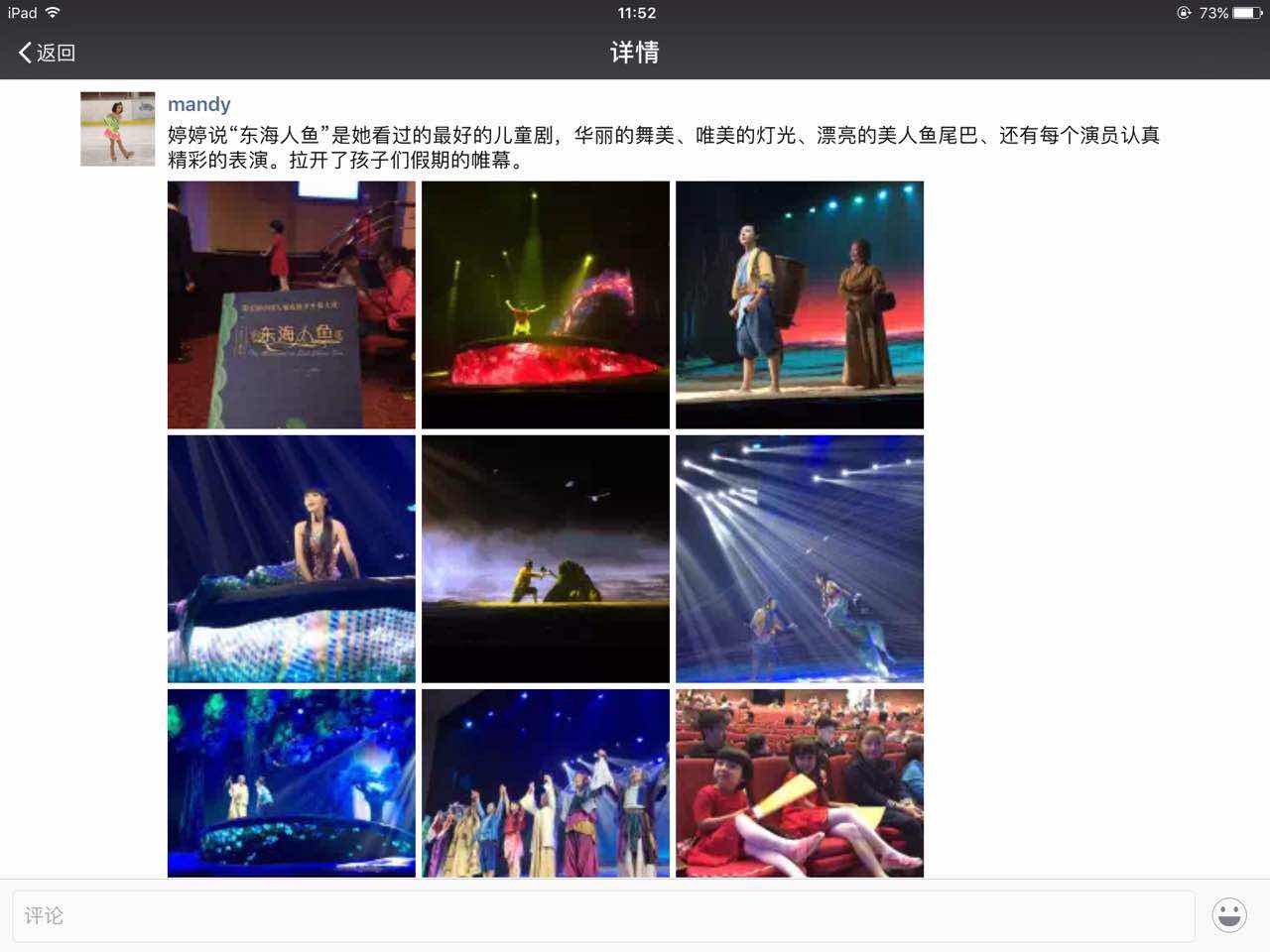Open the photo of two actors with a basket
Viewport: 1270px width, 952px height.
(799, 304)
